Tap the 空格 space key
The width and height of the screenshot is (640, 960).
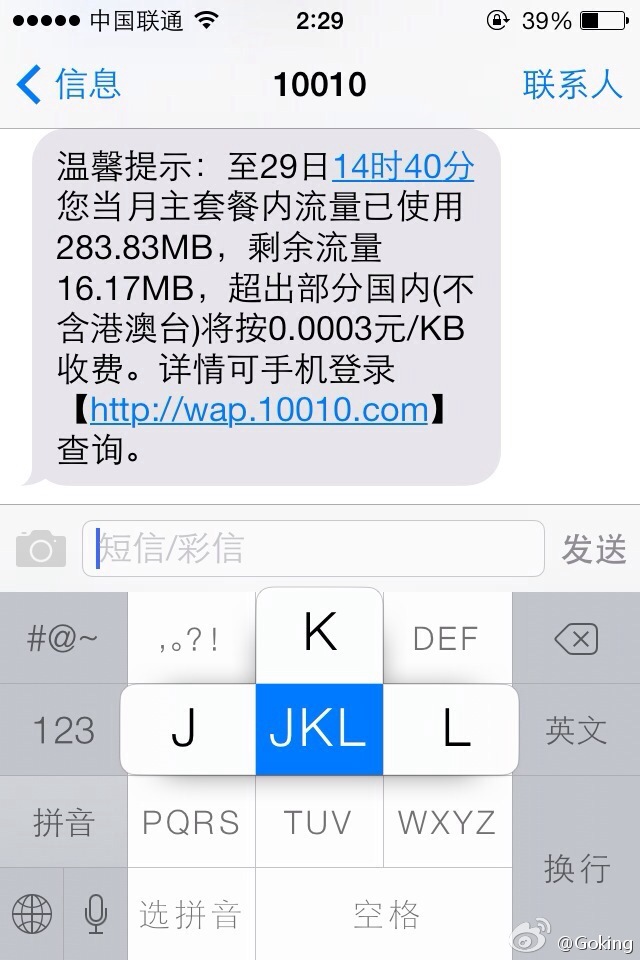(x=384, y=913)
